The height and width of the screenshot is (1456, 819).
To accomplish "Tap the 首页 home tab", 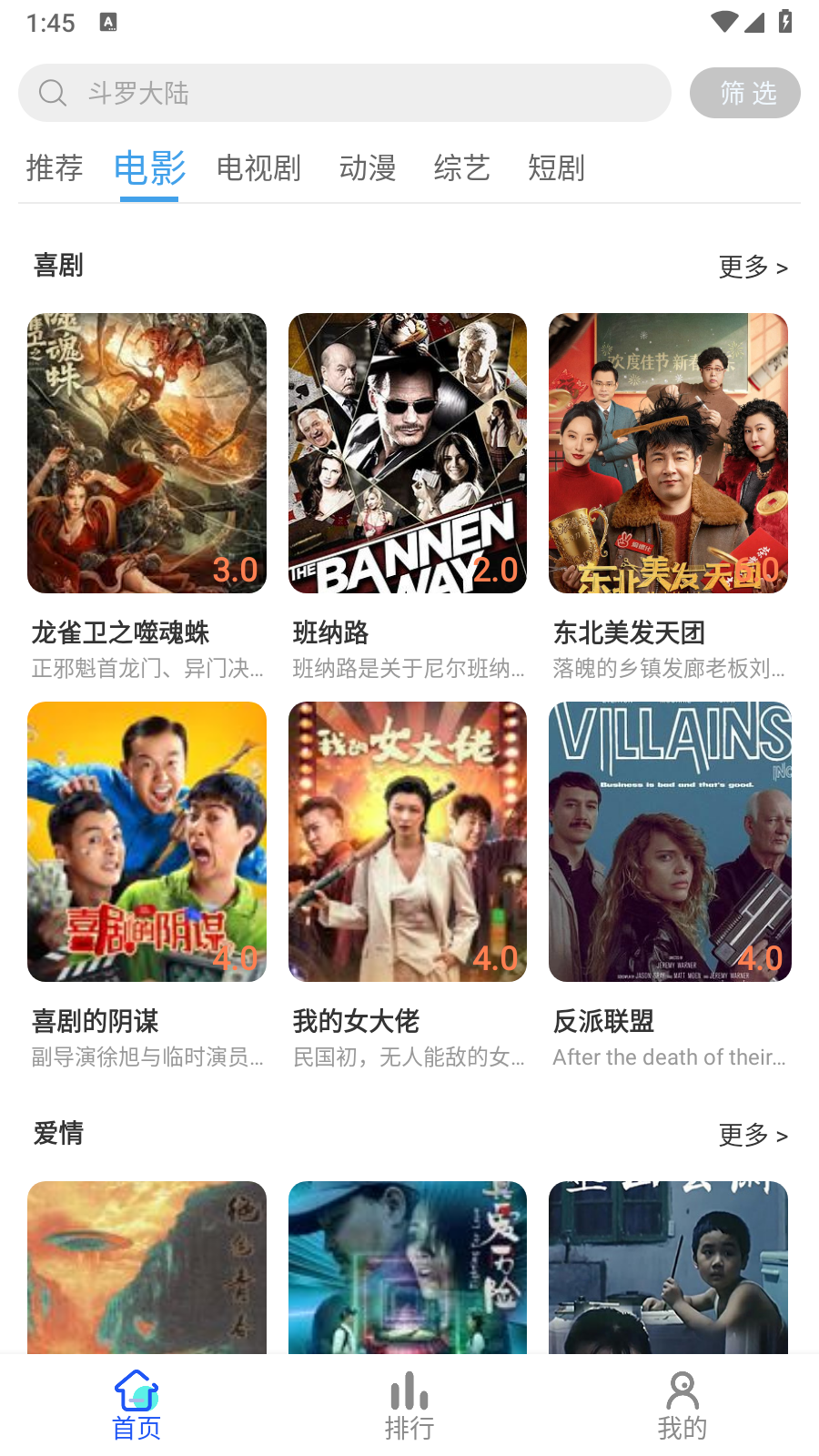I will pyautogui.click(x=136, y=1406).
